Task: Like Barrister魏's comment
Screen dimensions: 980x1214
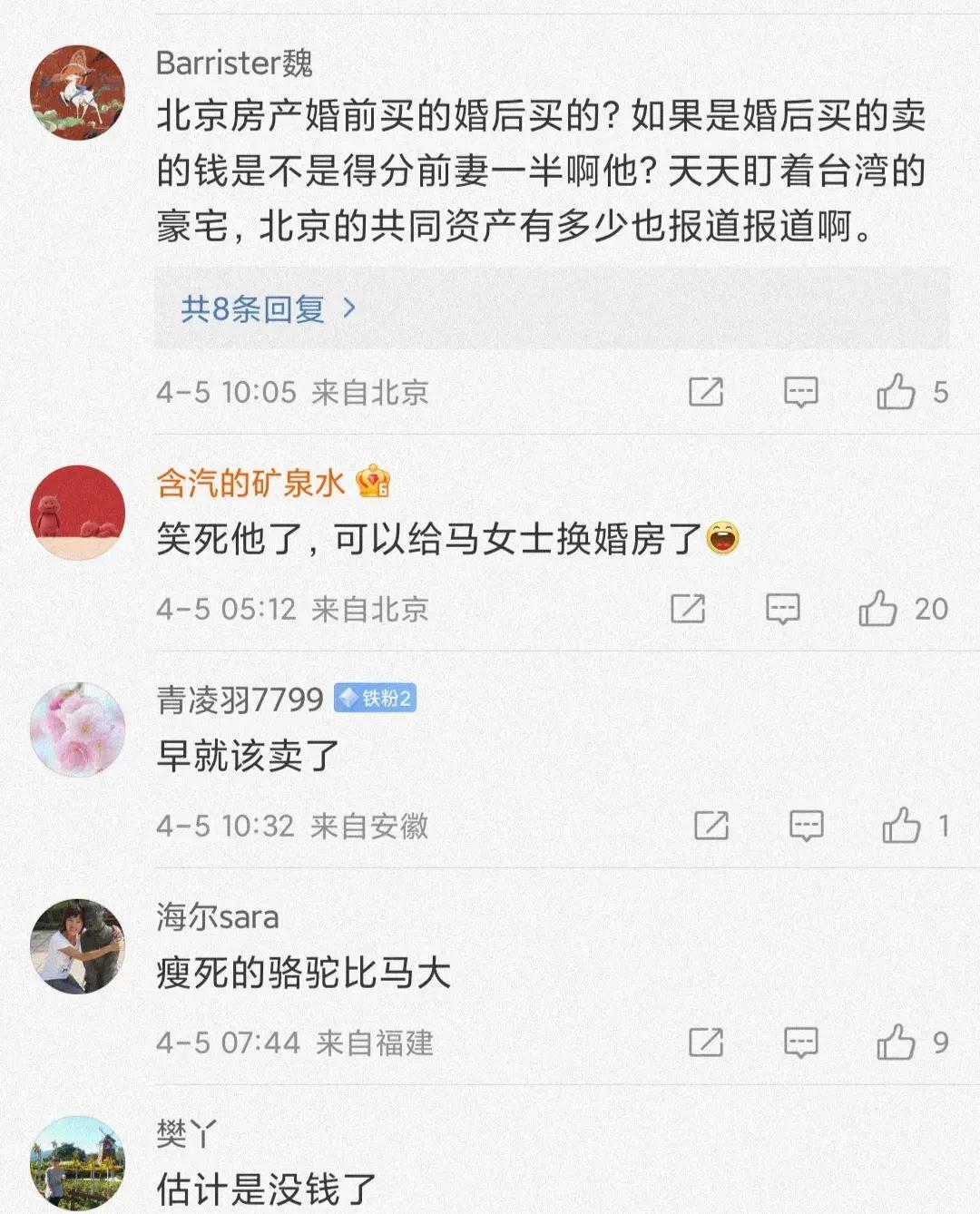Action: pos(896,392)
